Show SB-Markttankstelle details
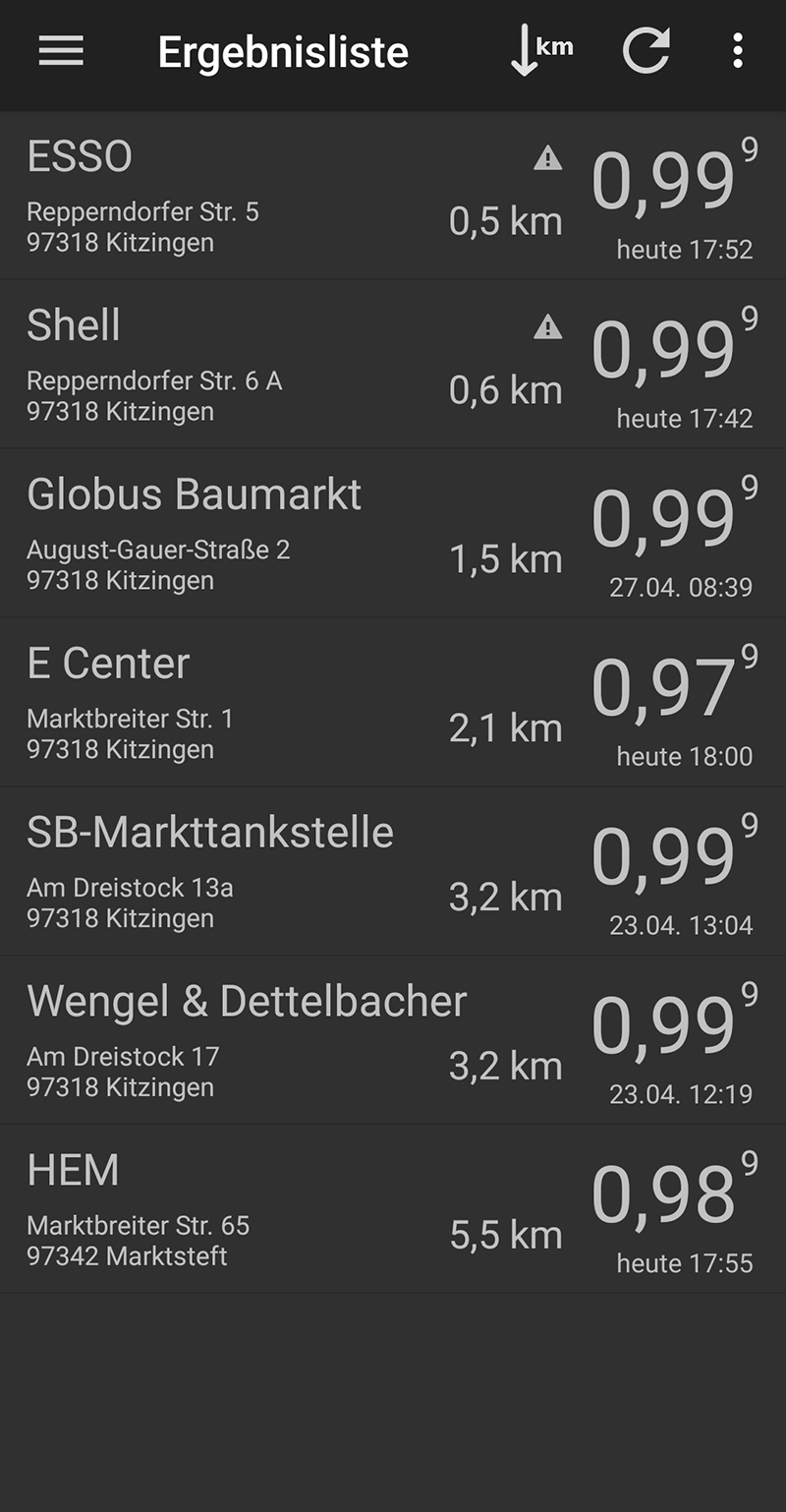The height and width of the screenshot is (1512, 786). [x=295, y=873]
